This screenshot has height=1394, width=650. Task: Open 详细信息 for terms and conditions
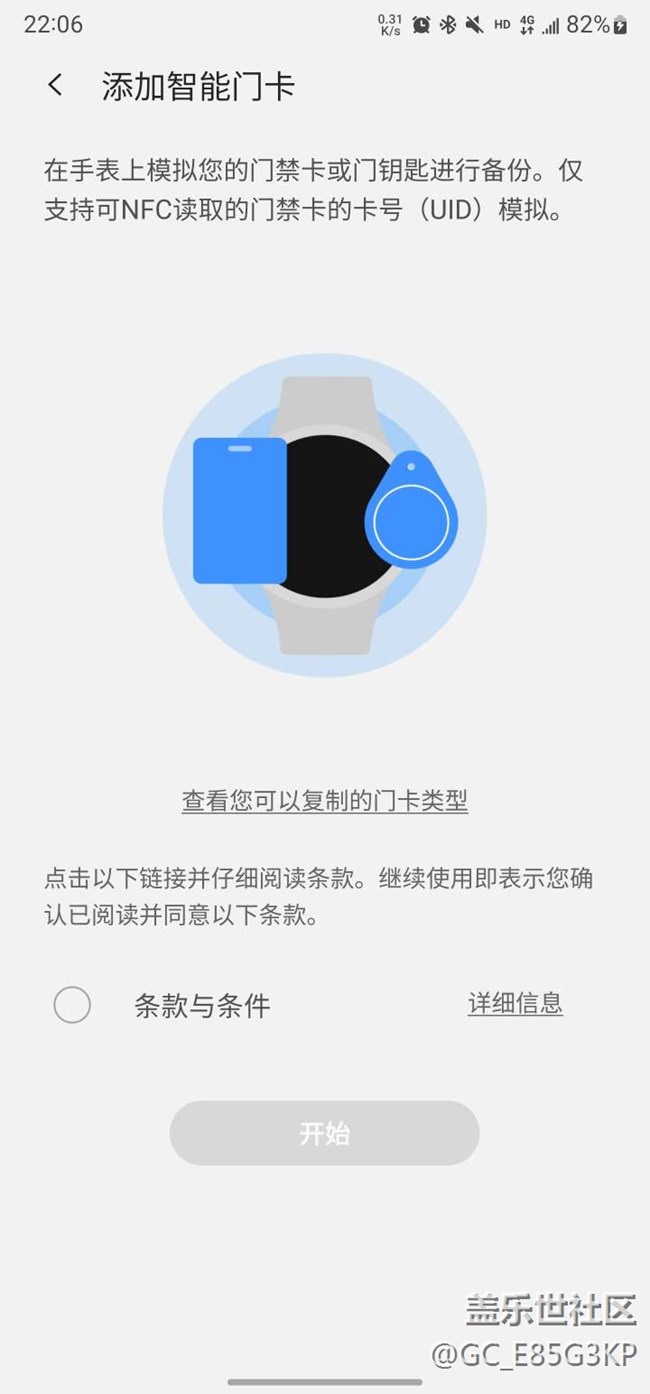(x=515, y=1004)
